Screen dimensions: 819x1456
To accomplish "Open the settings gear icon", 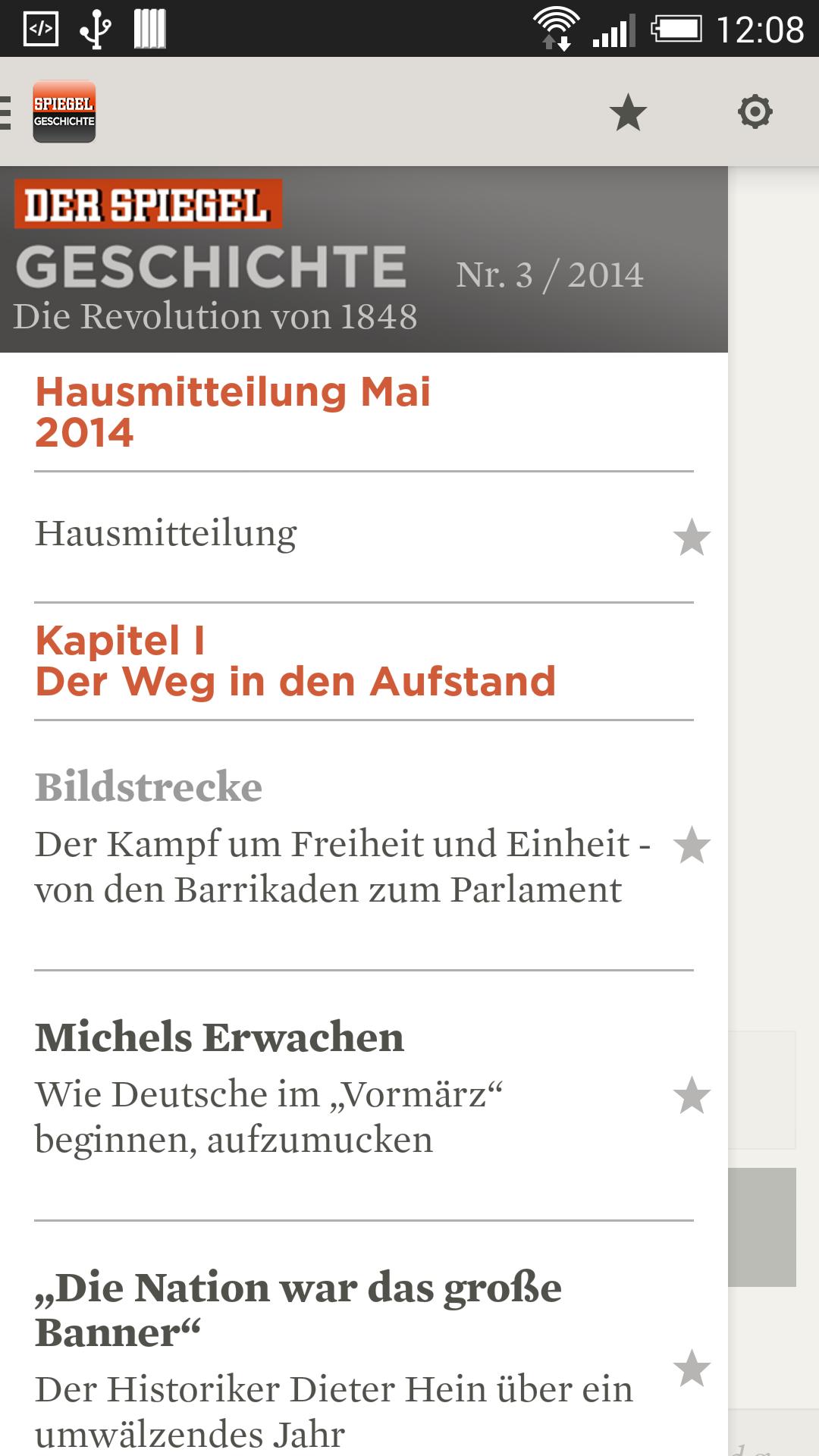I will click(753, 112).
